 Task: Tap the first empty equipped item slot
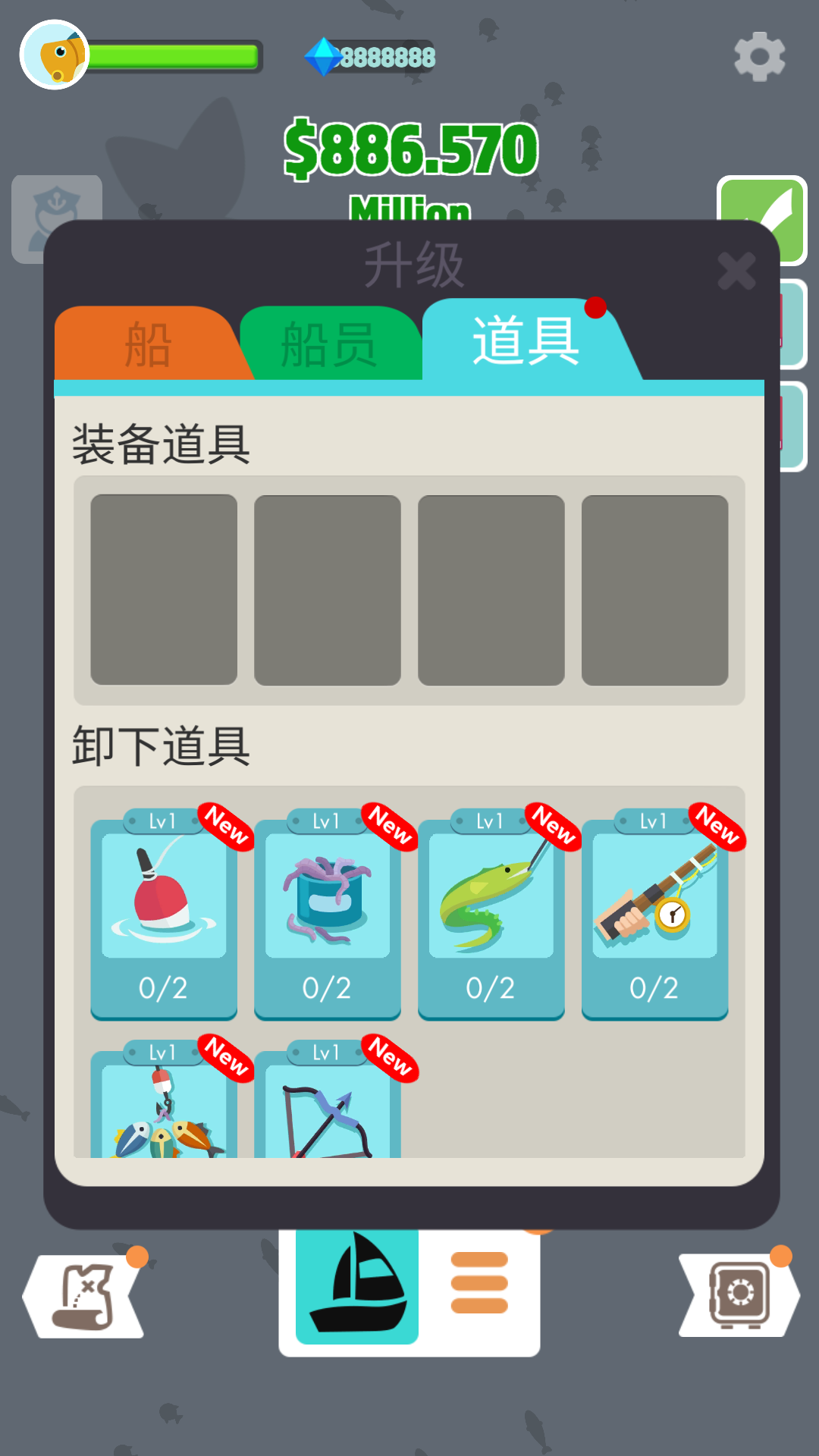tap(164, 590)
